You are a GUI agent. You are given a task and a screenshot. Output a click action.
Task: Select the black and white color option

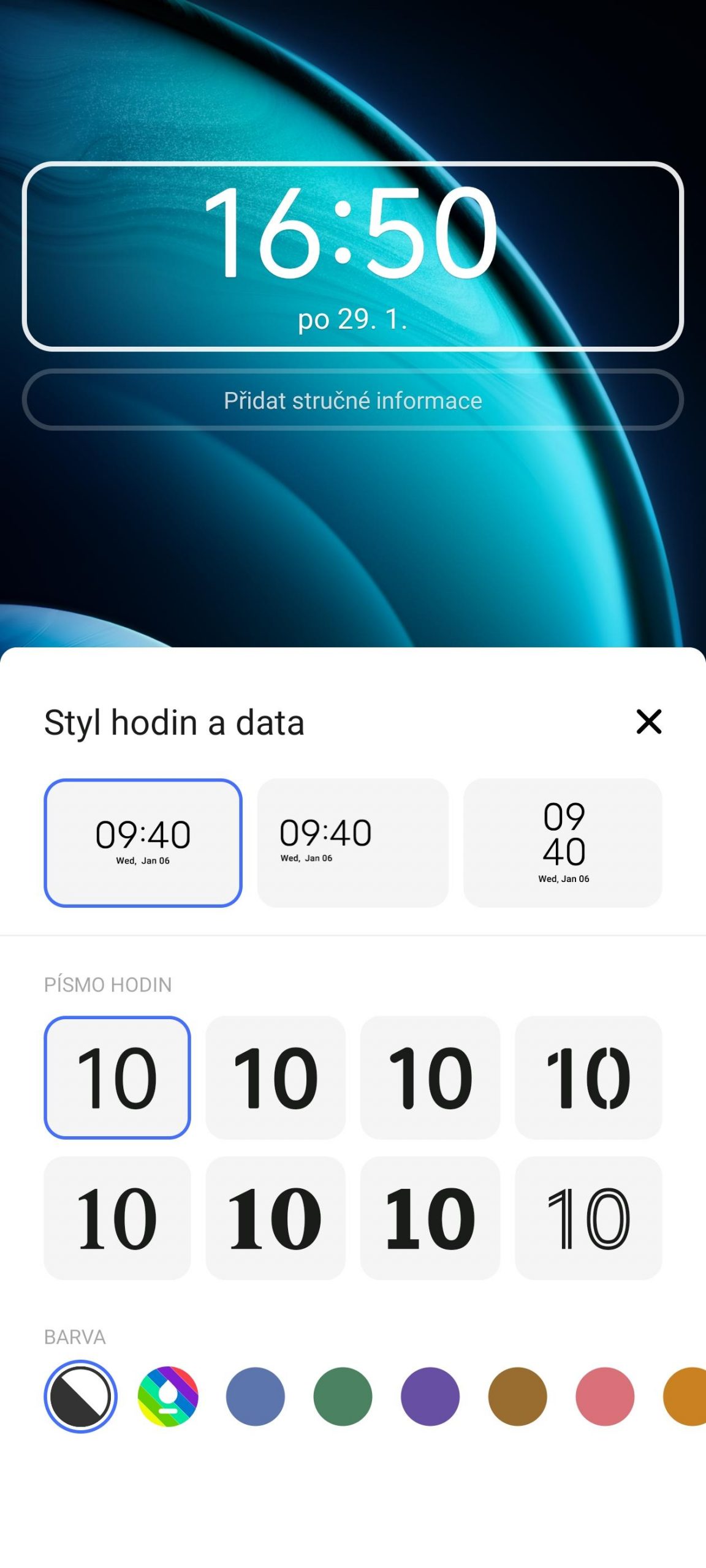80,1396
